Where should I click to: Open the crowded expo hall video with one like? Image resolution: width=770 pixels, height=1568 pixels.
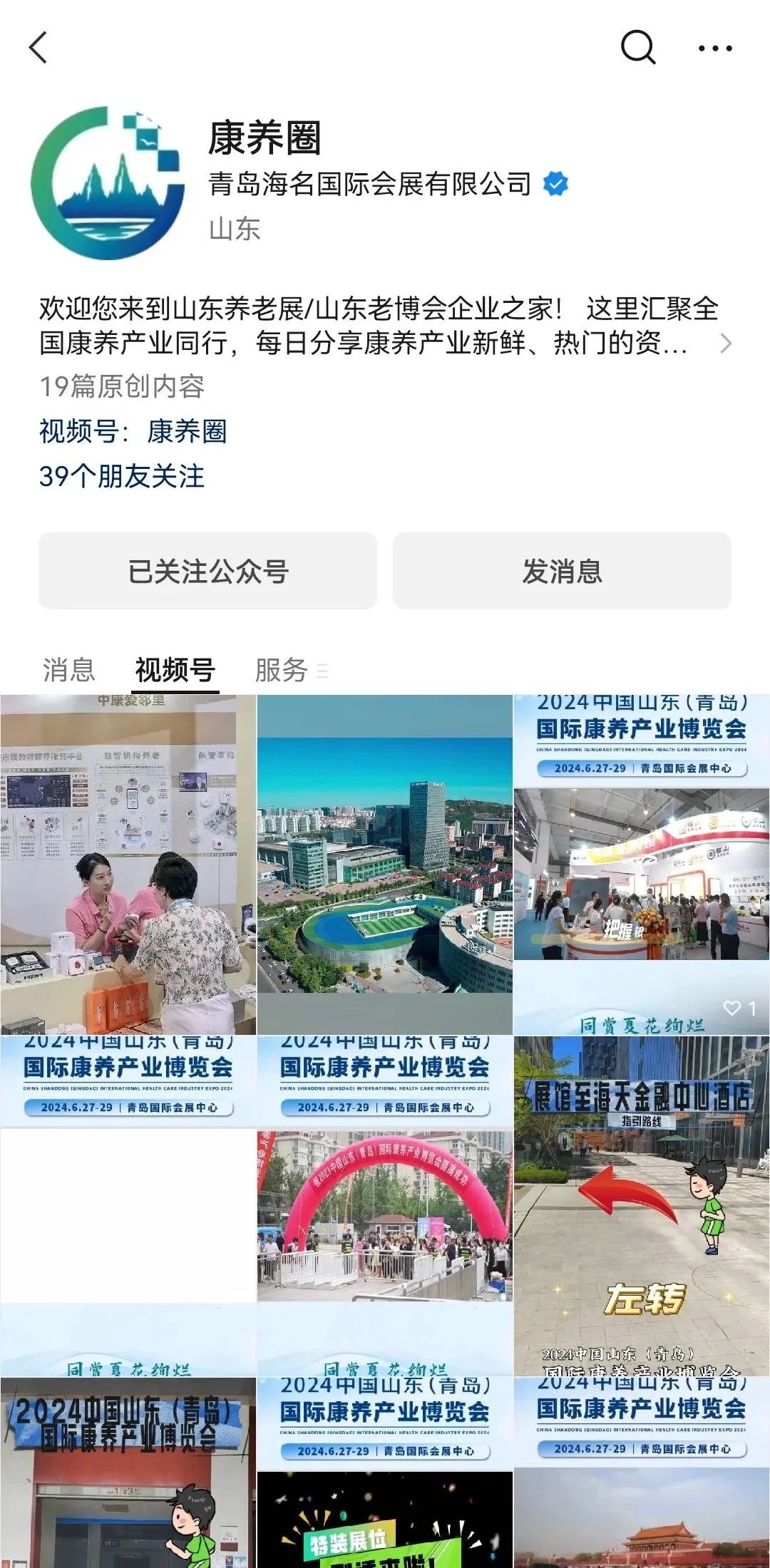click(642, 864)
